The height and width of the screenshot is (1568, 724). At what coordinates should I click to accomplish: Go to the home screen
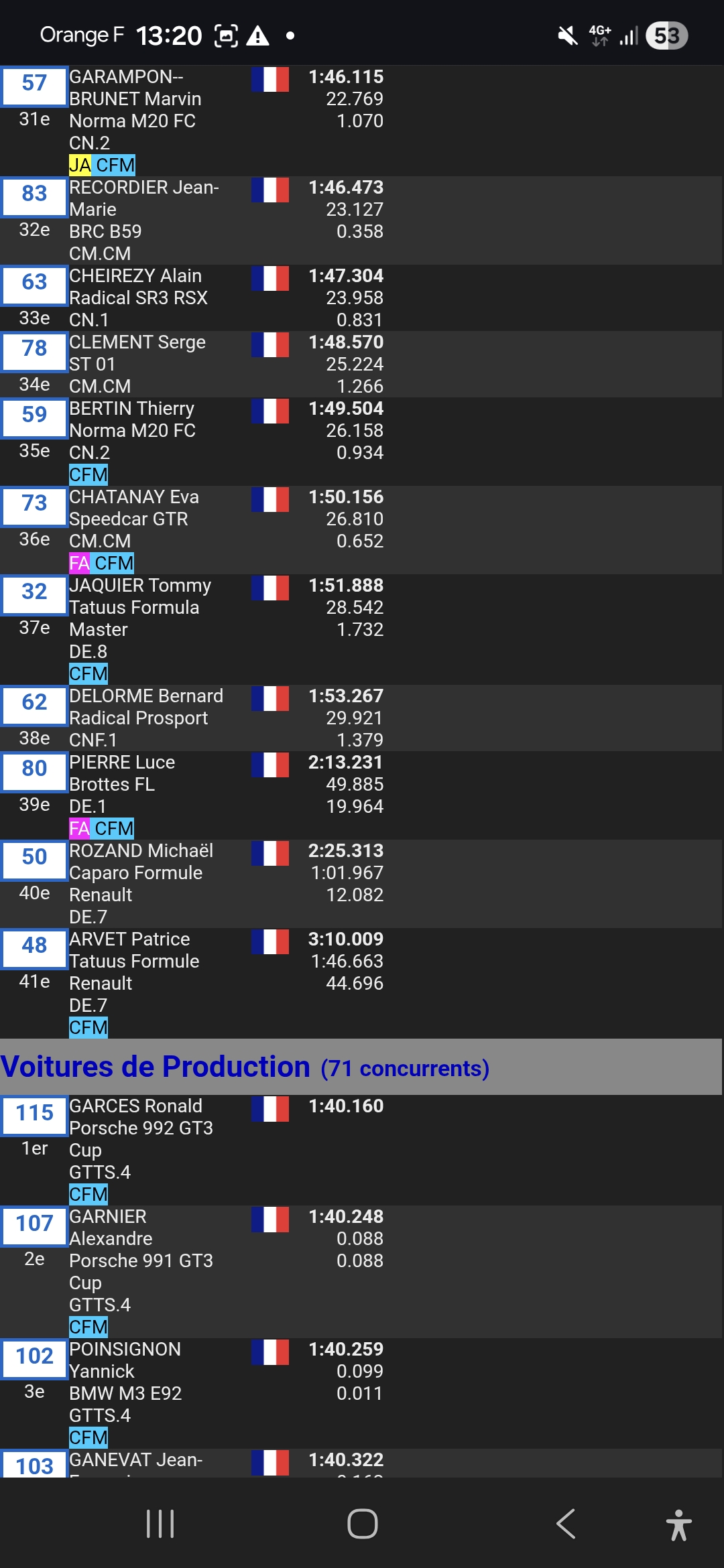[x=362, y=1524]
